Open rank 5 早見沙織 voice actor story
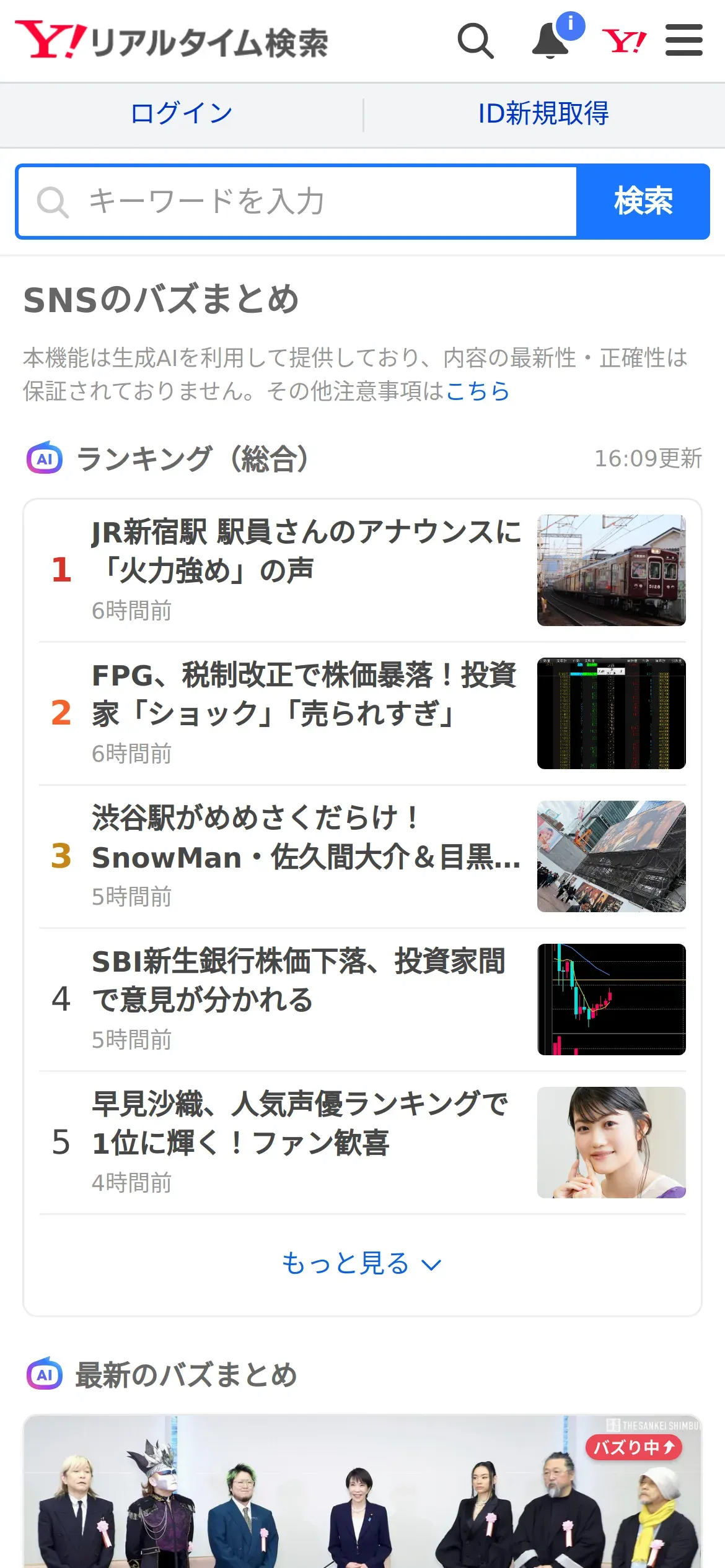Viewport: 725px width, 1568px height. pyautogui.click(x=300, y=1123)
